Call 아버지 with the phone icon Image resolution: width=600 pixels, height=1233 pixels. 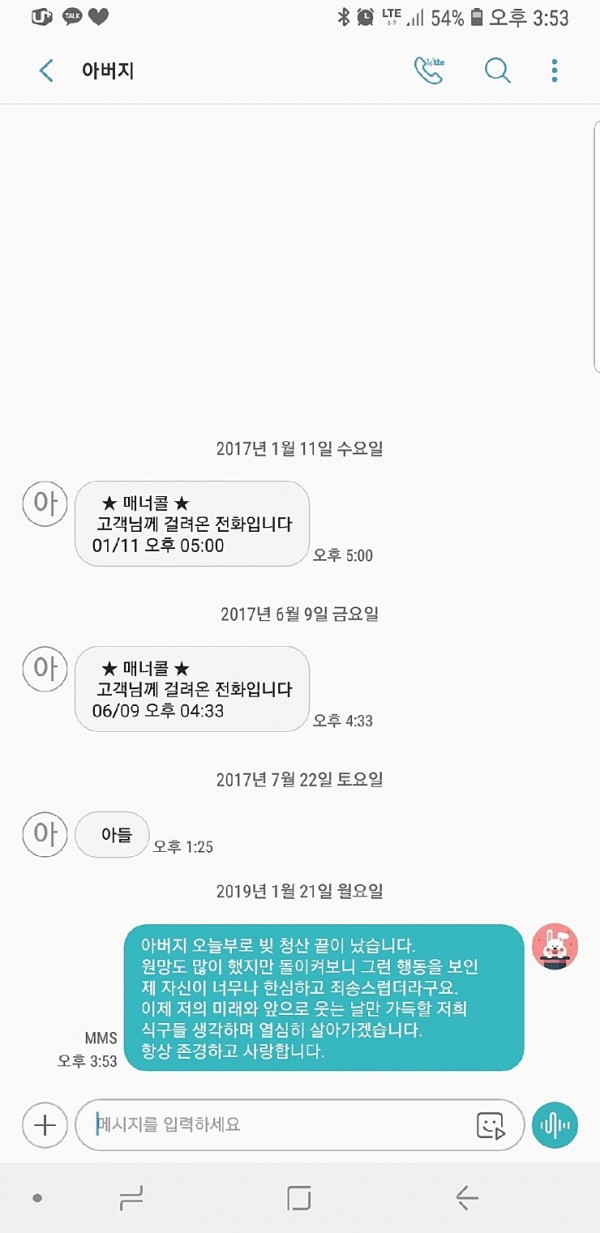pos(429,70)
